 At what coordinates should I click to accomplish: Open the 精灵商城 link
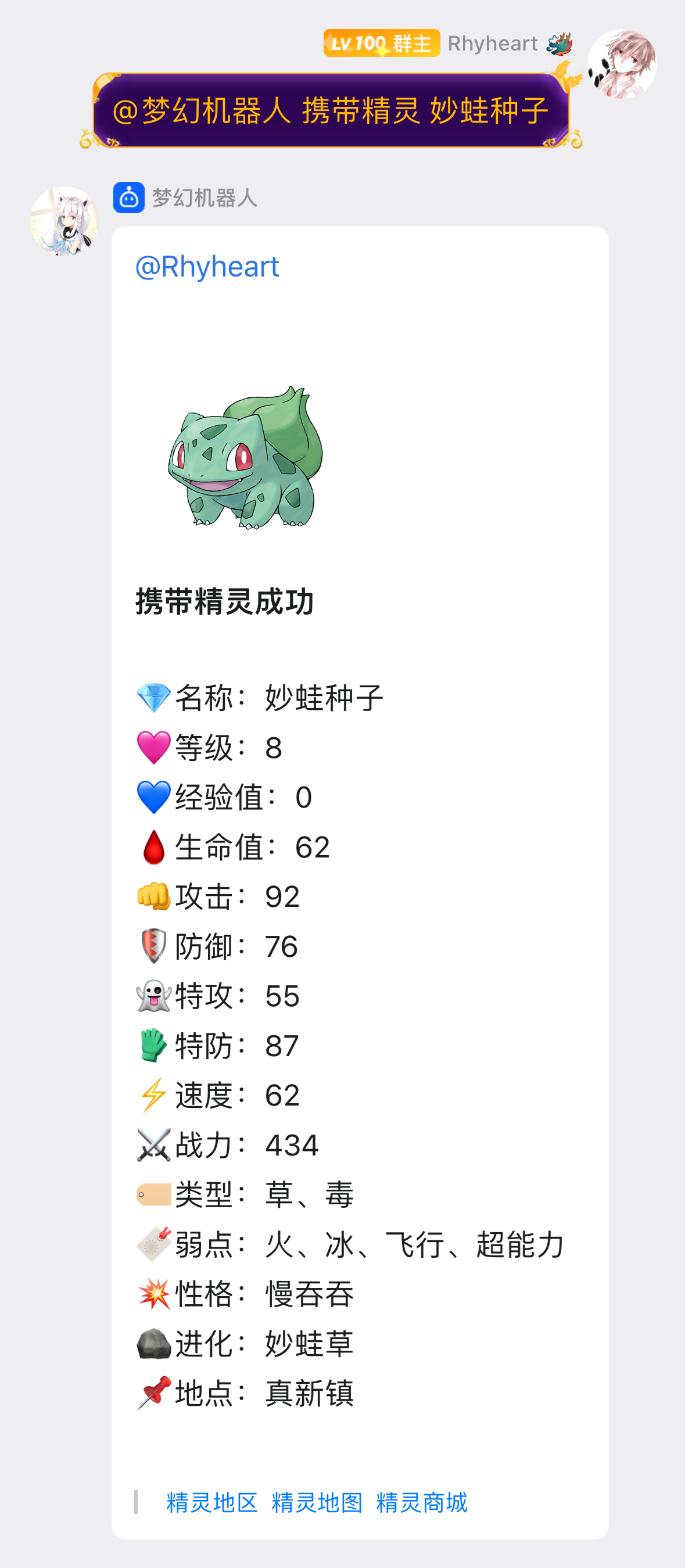point(421,1502)
